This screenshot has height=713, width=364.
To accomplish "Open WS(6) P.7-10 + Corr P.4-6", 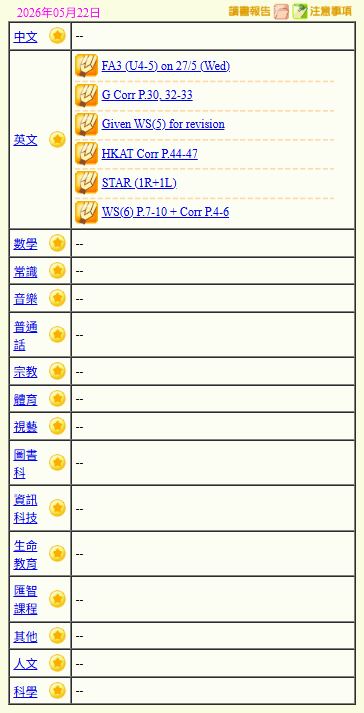I will [x=165, y=212].
